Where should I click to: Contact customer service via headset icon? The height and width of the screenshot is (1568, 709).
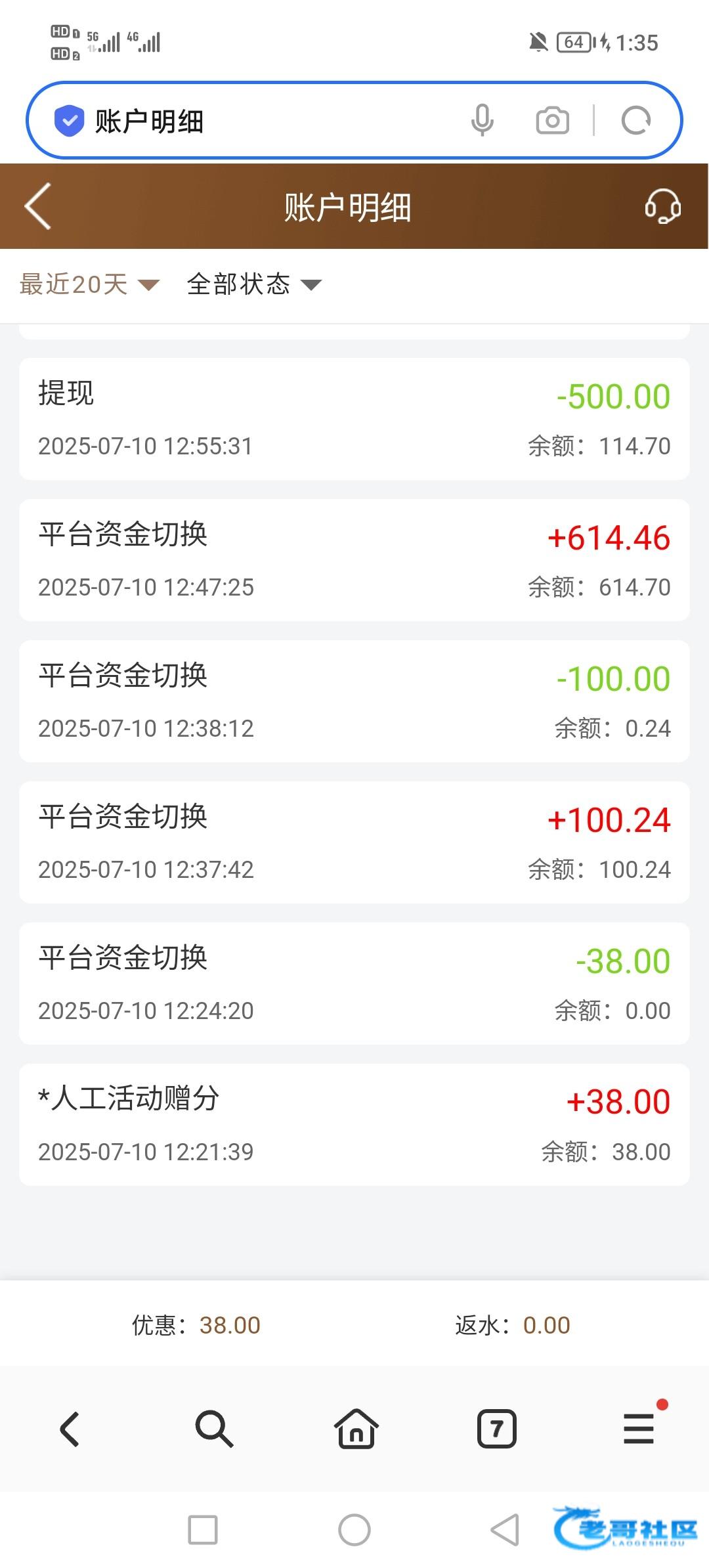pos(662,206)
